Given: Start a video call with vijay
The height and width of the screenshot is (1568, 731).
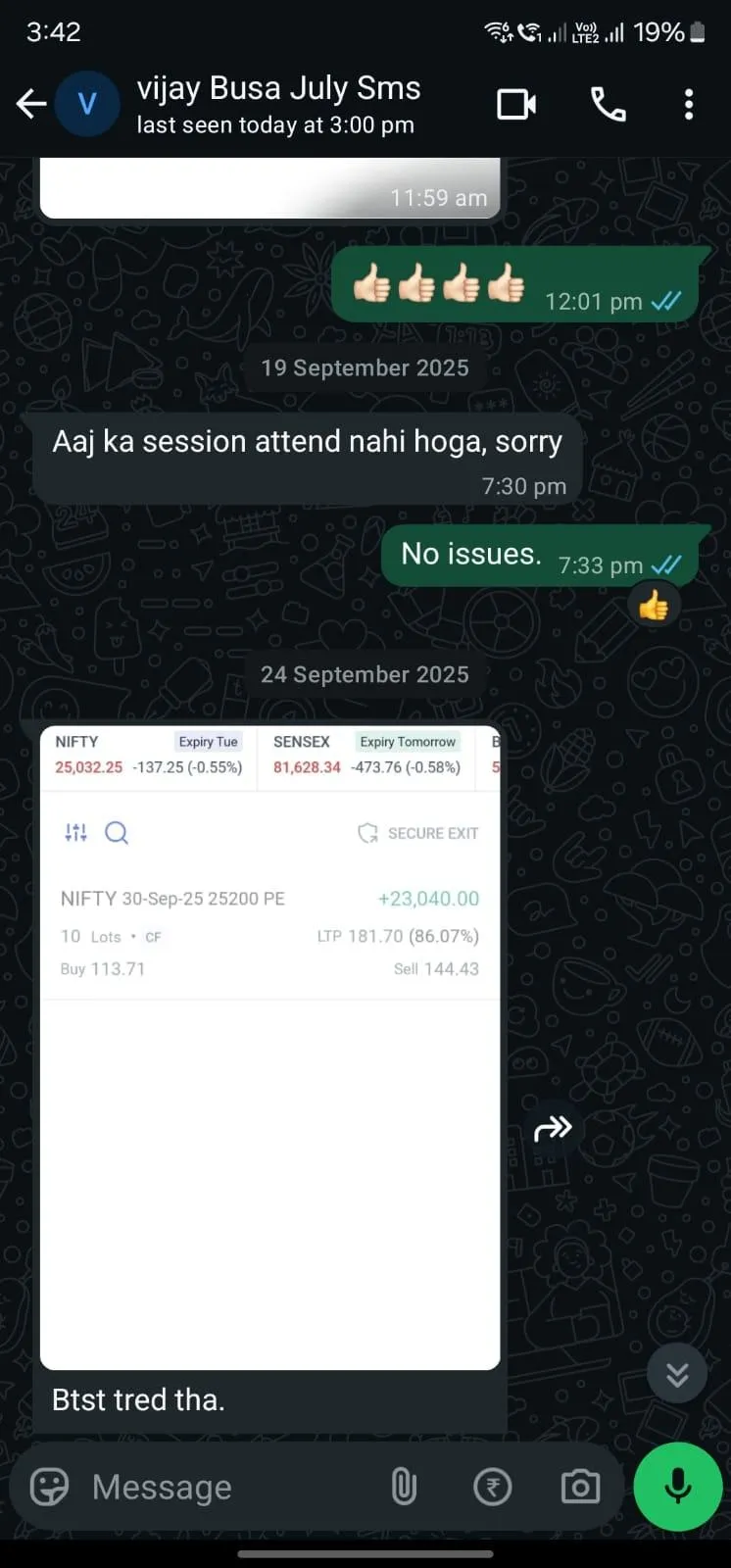Looking at the screenshot, I should [516, 104].
